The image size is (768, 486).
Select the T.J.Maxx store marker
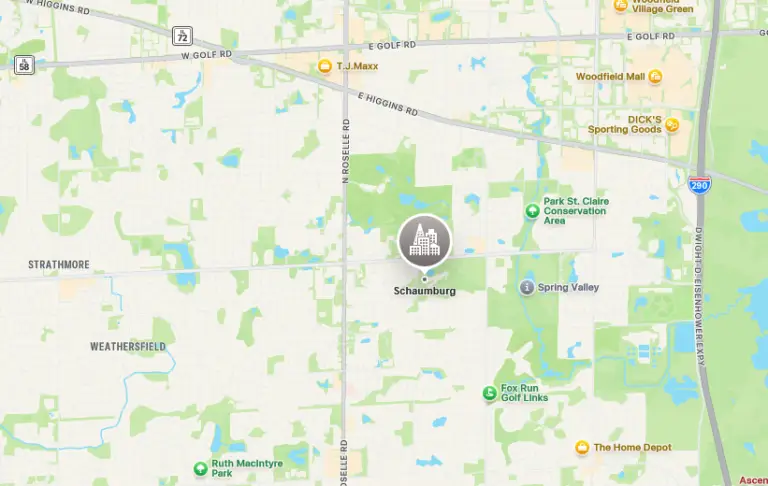(324, 66)
